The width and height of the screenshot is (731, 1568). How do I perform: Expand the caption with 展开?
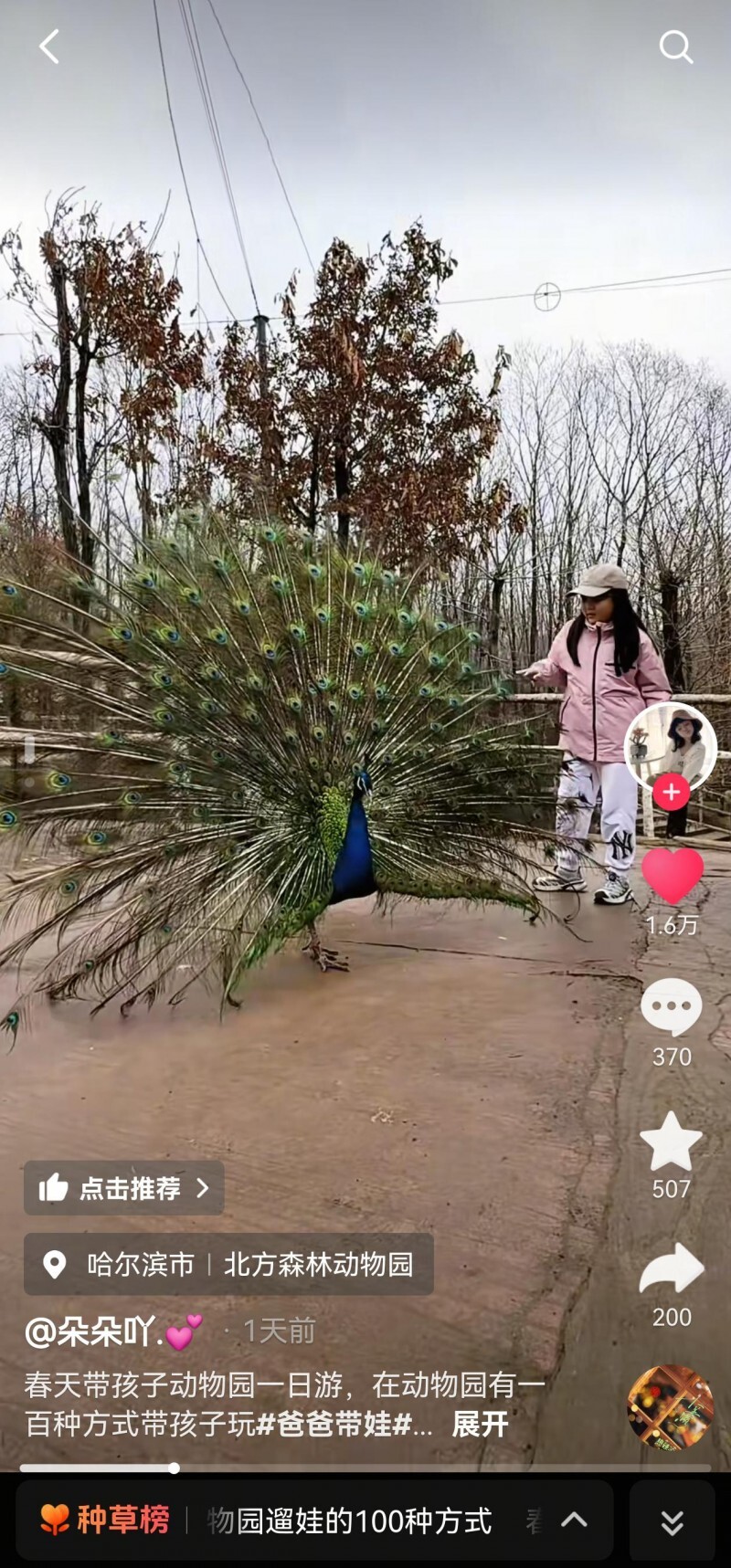tap(480, 1424)
